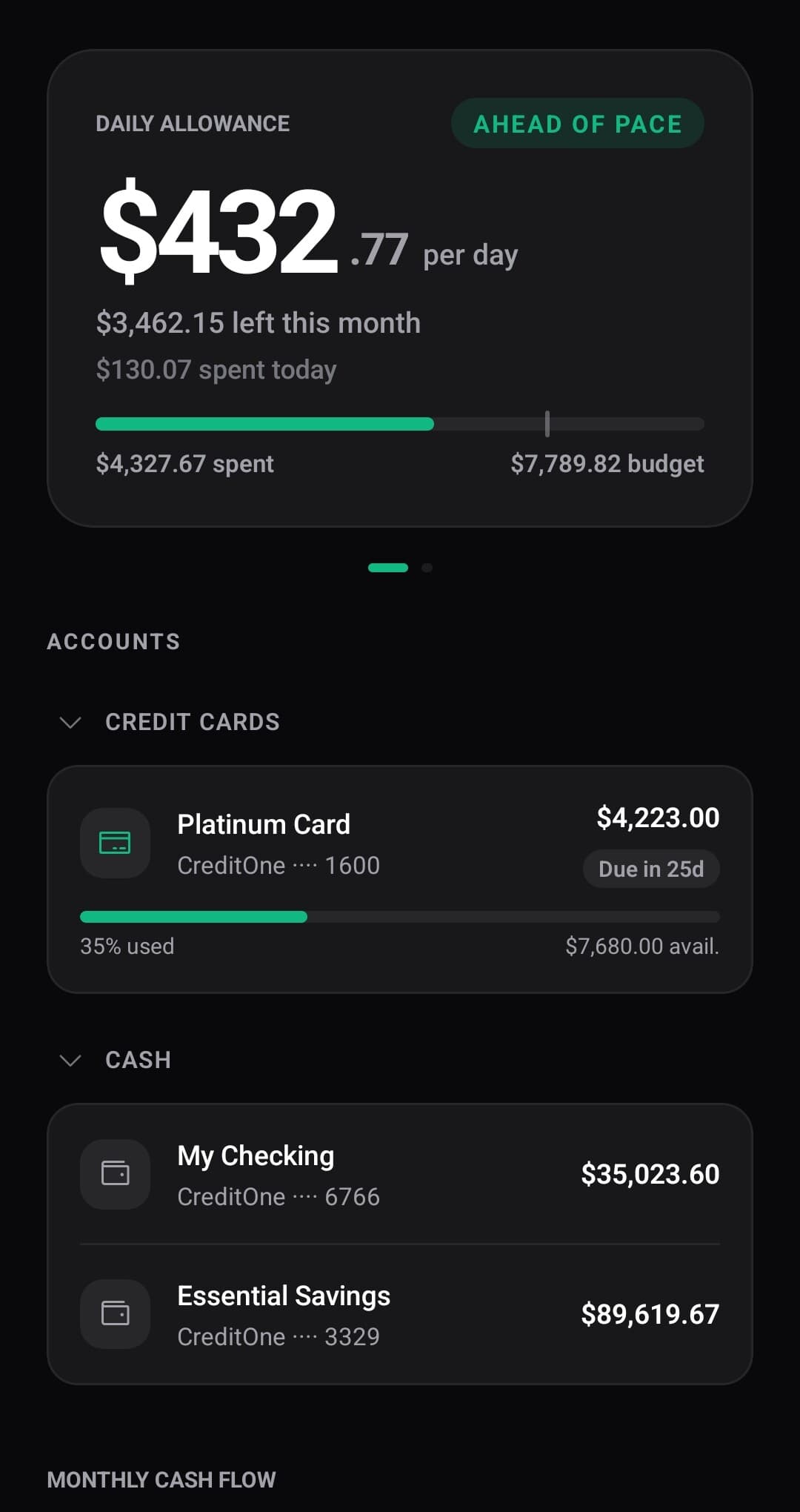Open the My Checking account details

coord(400,1175)
